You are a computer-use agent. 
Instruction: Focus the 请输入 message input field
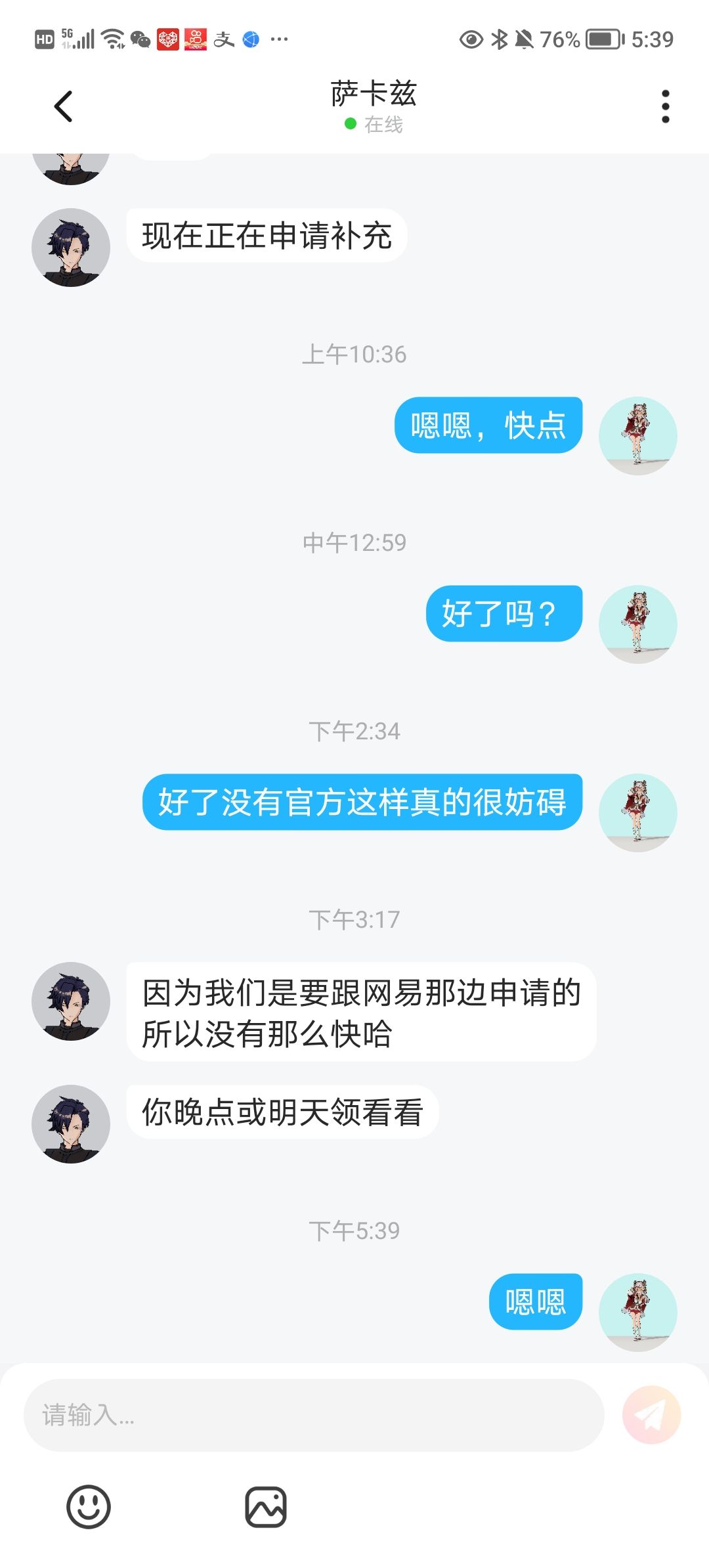(314, 1414)
